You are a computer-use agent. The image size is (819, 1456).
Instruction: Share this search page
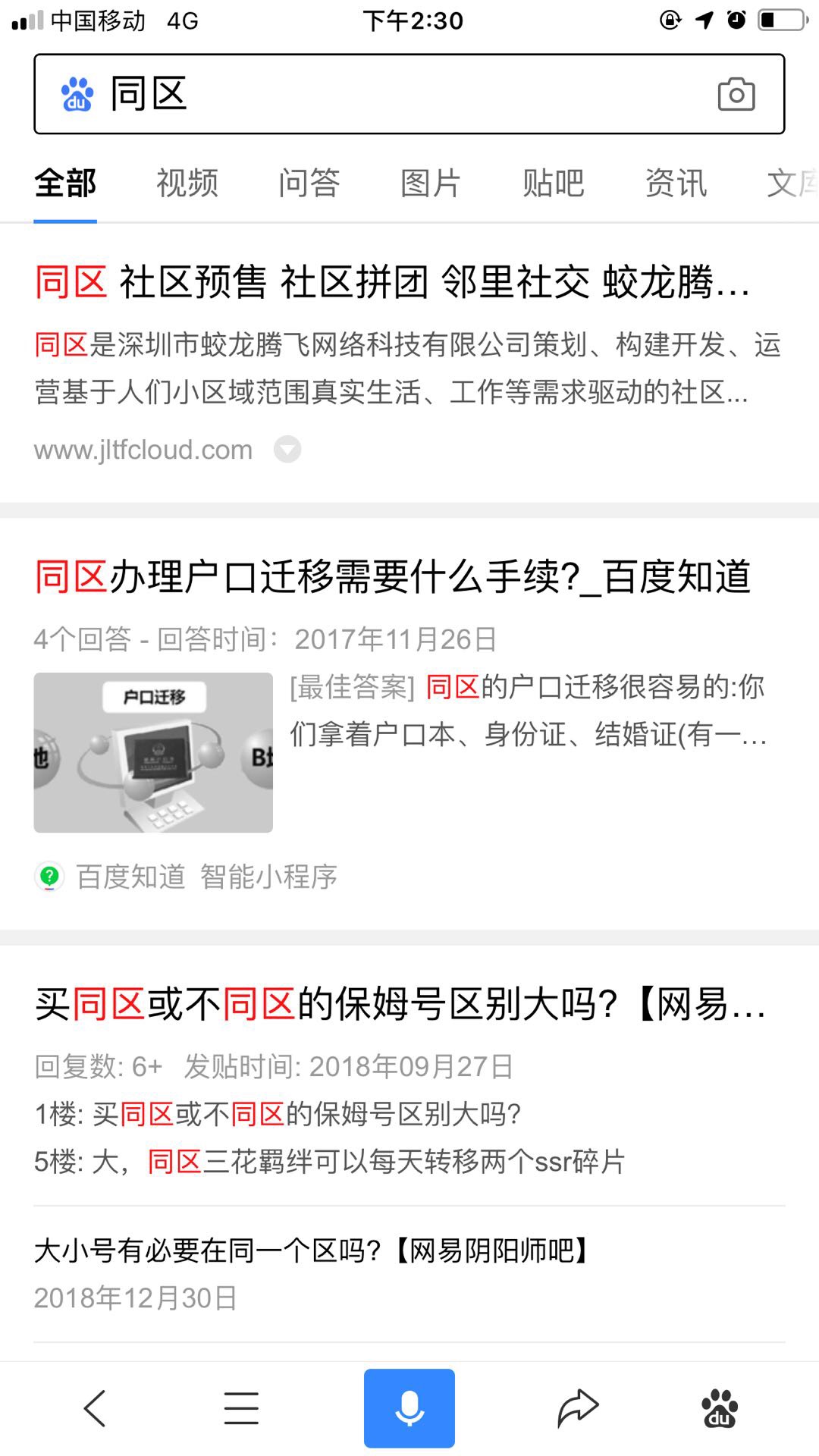[x=578, y=1408]
